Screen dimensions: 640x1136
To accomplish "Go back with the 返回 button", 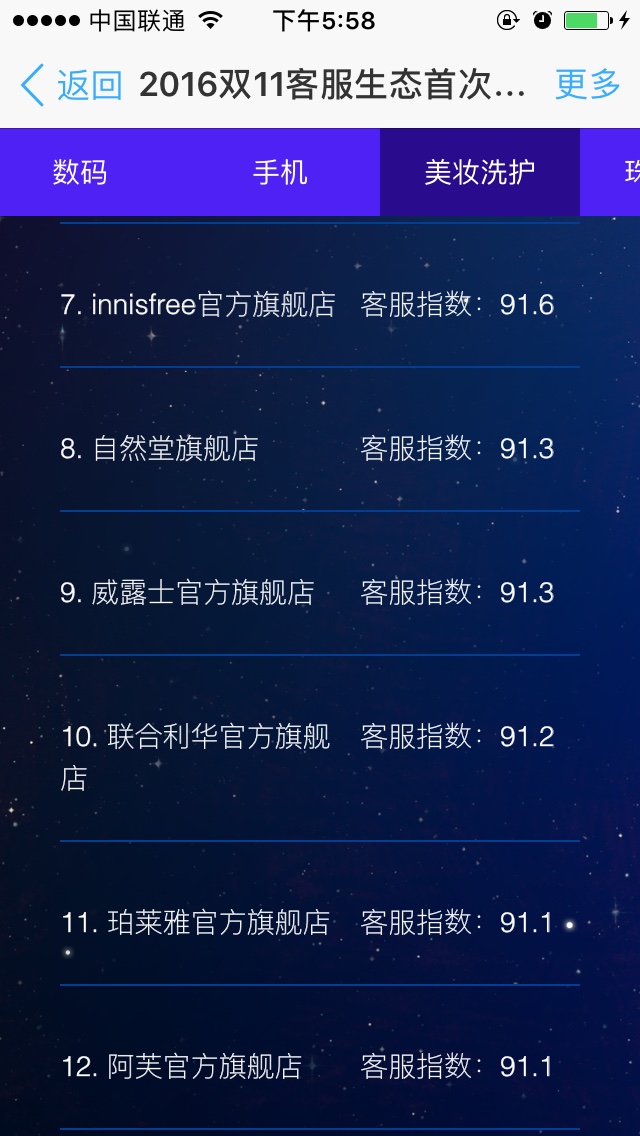I will pos(71,85).
